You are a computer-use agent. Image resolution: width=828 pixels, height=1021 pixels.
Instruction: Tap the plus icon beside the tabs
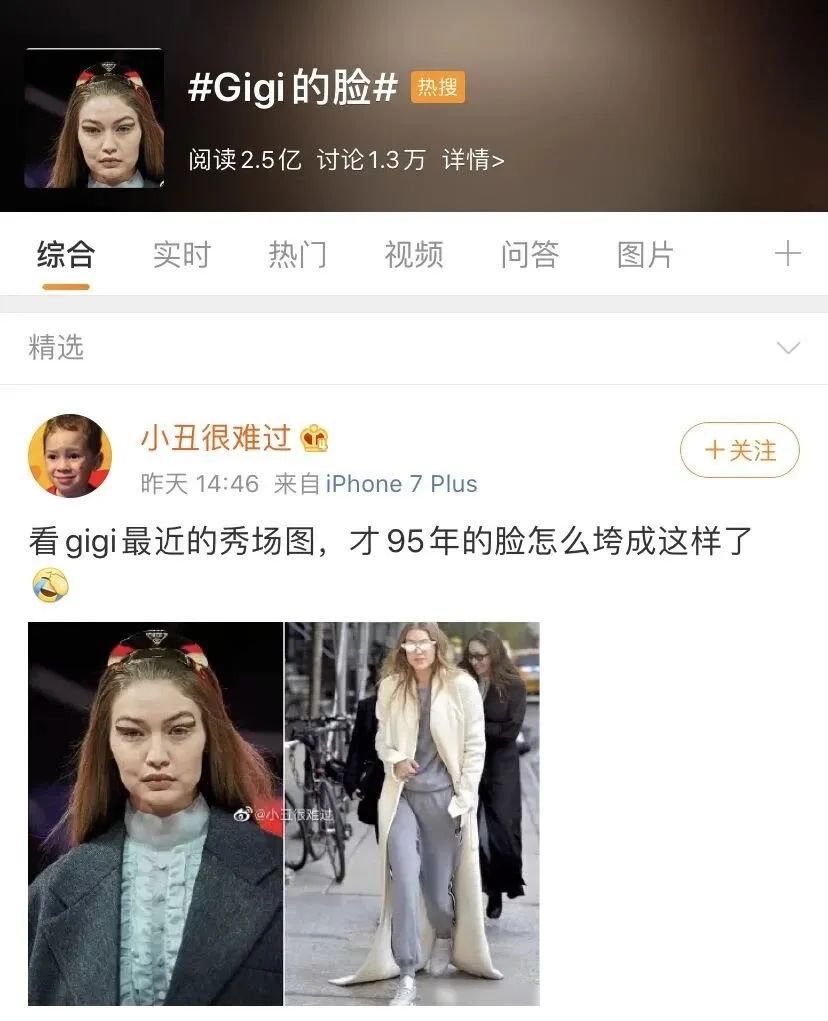tap(787, 254)
